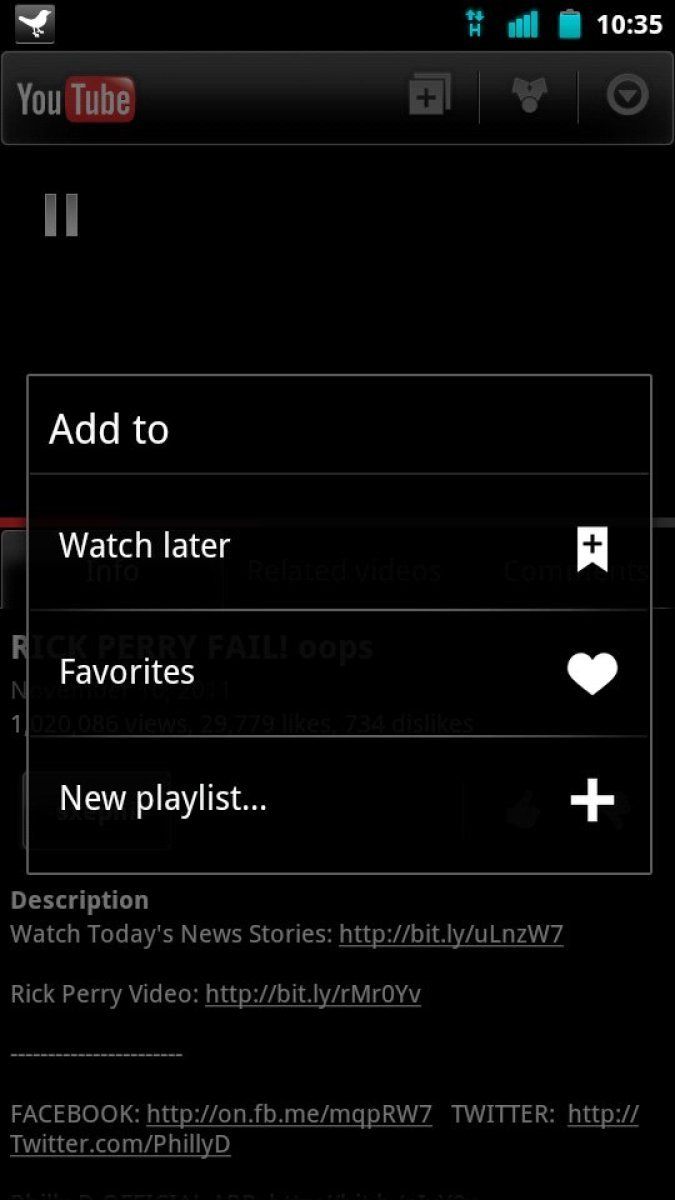Viewport: 675px width, 1200px height.
Task: Open the Twitter.com/PhillyD link
Action: coord(120,1144)
